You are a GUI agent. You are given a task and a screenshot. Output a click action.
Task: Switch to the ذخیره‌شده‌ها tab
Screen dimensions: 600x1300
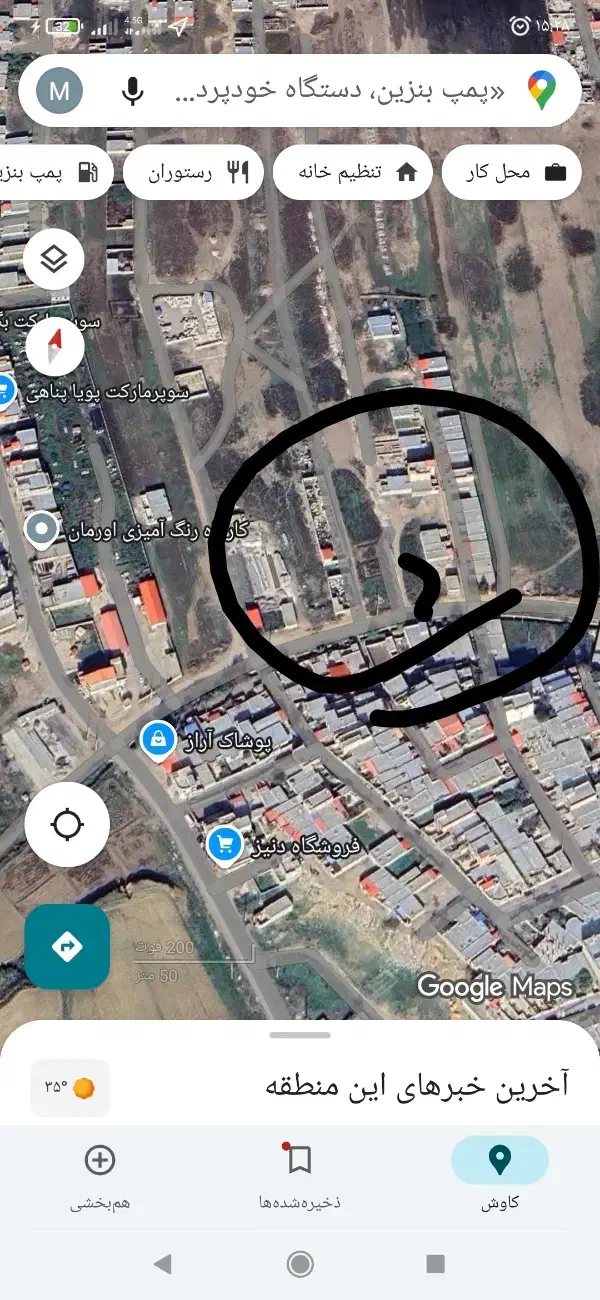click(x=299, y=1172)
